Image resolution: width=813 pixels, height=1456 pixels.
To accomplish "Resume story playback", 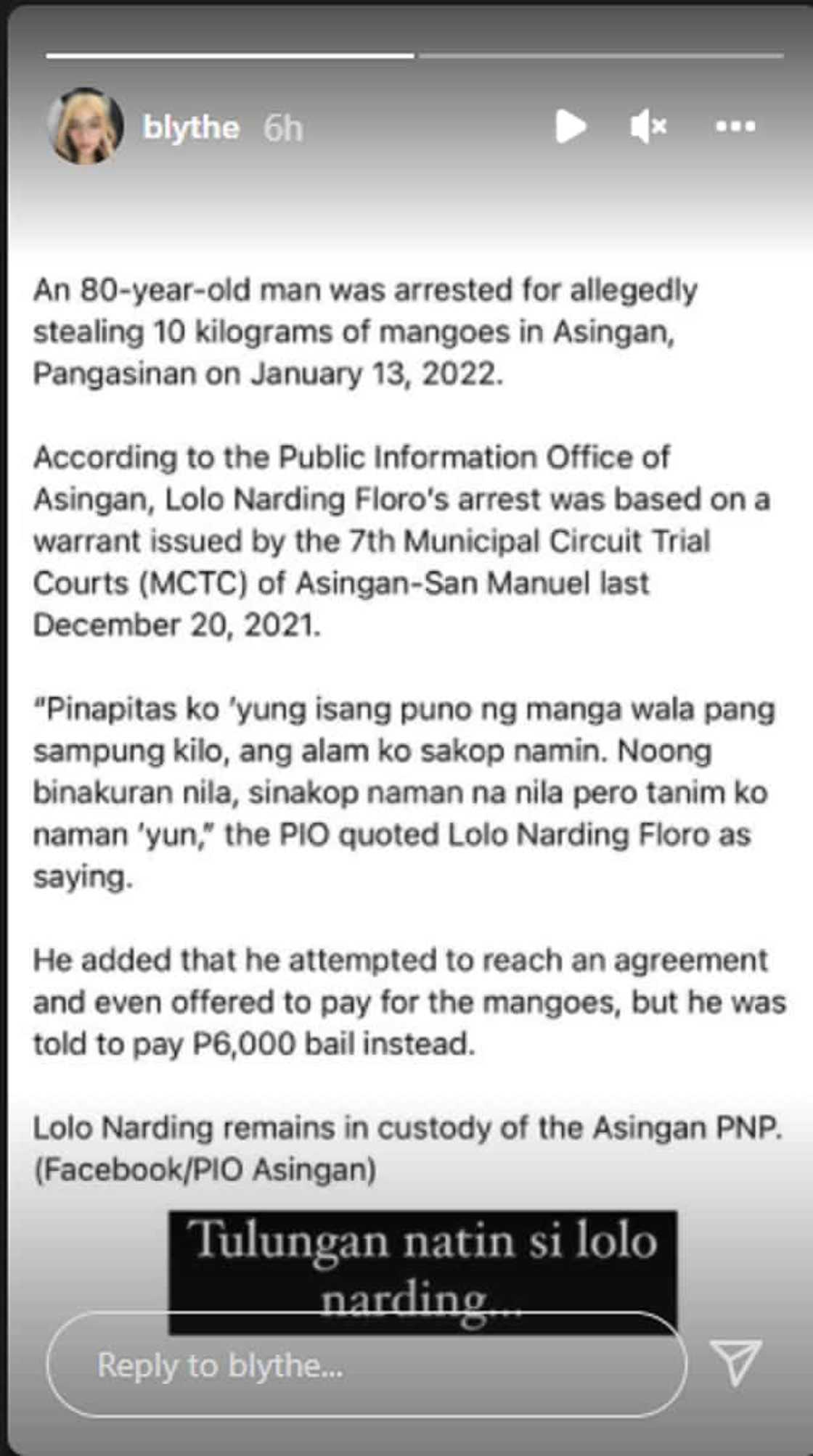I will click(x=571, y=127).
